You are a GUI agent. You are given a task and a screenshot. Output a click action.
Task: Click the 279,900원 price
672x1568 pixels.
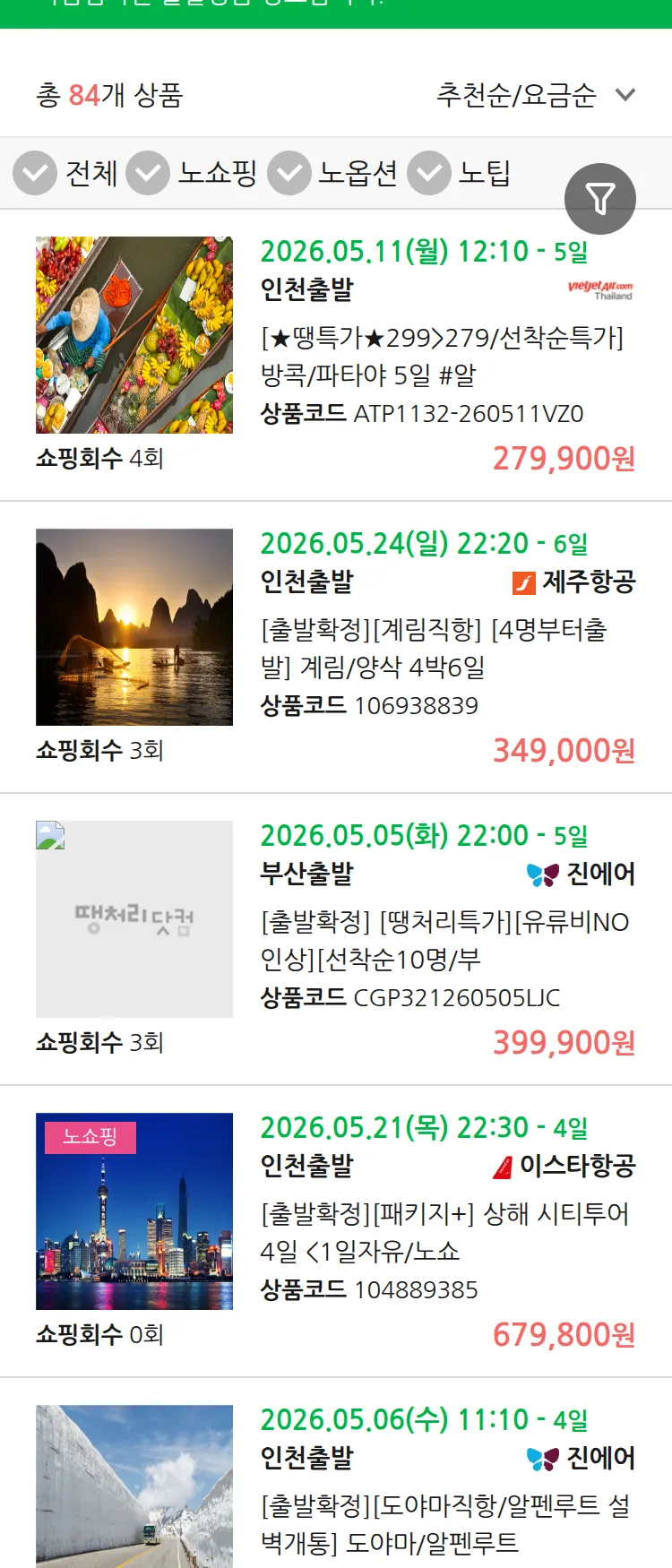tap(564, 461)
